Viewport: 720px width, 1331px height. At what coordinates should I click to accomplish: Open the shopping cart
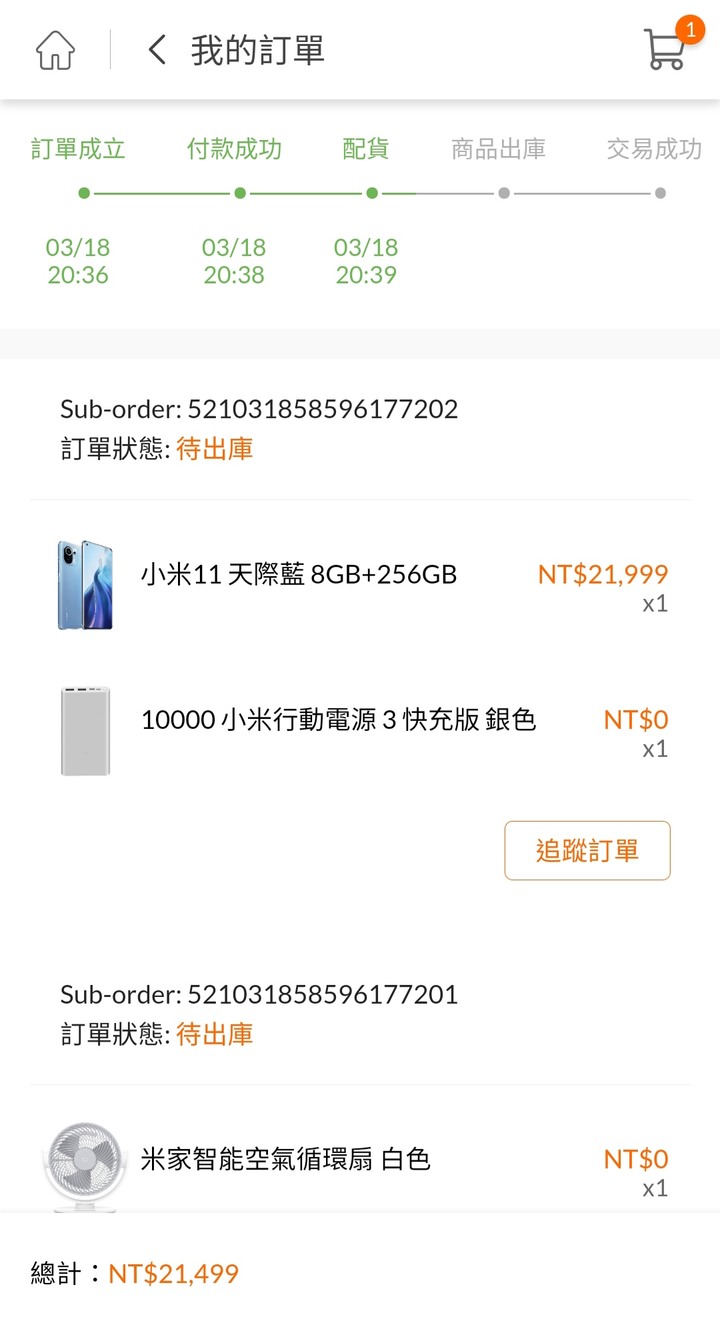tap(666, 48)
